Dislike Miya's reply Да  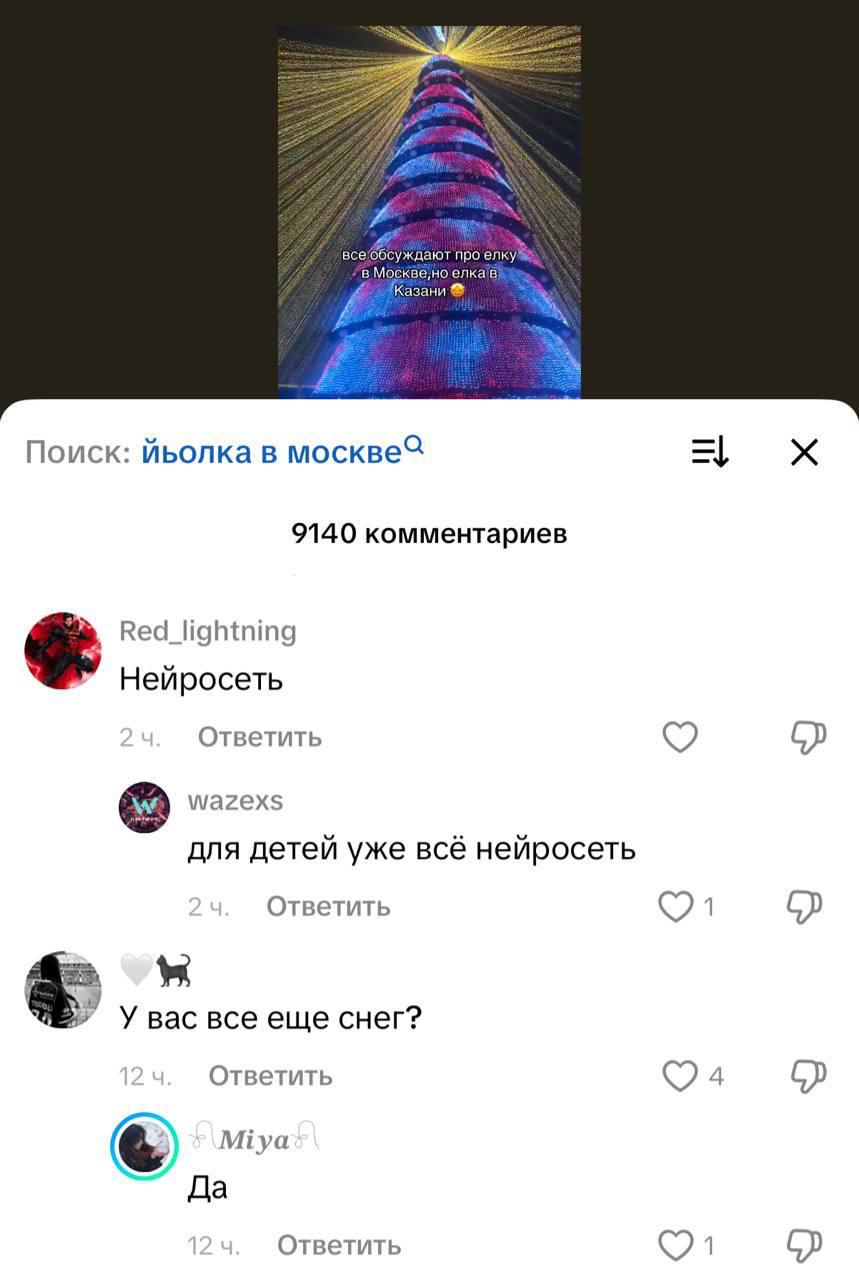pyautogui.click(x=807, y=1245)
